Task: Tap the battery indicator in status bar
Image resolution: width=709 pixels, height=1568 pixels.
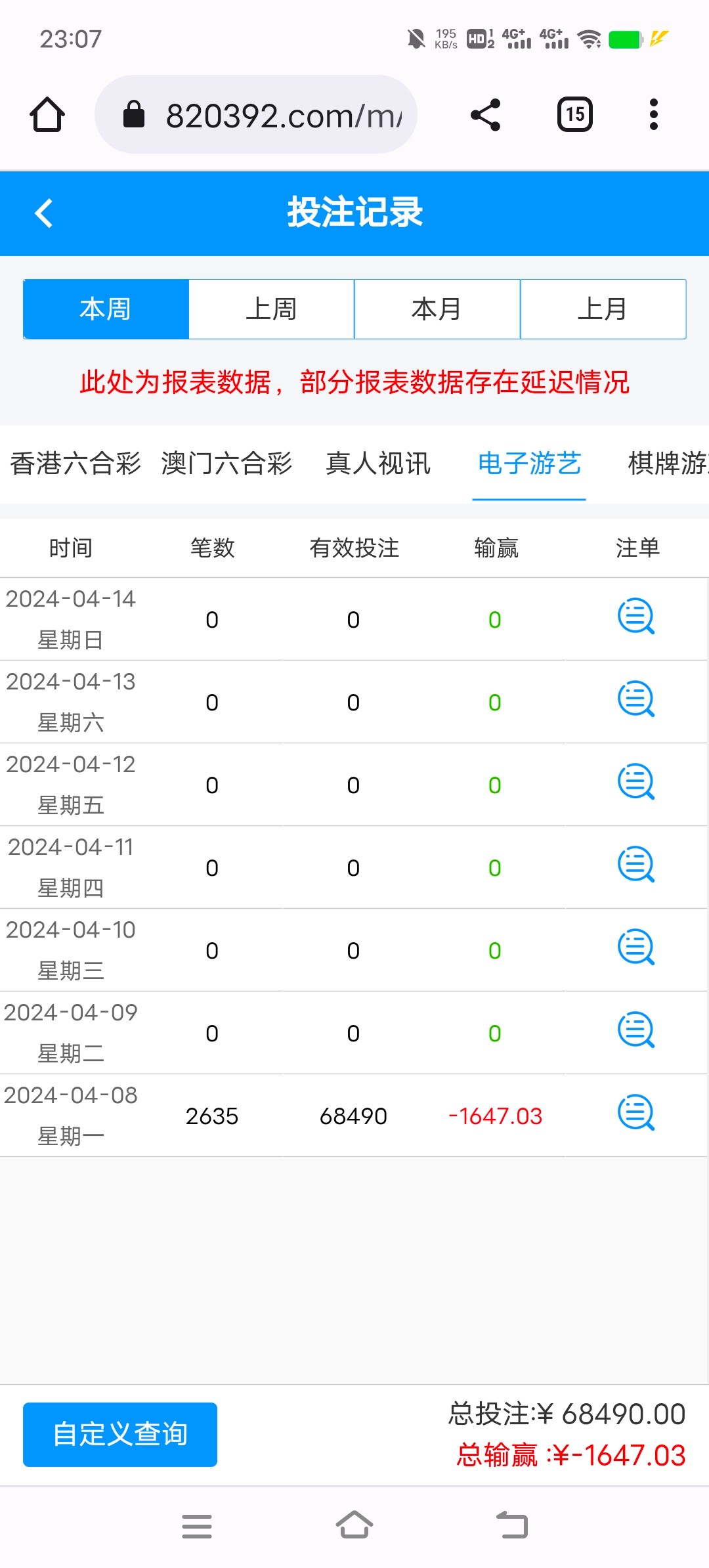Action: 622,39
